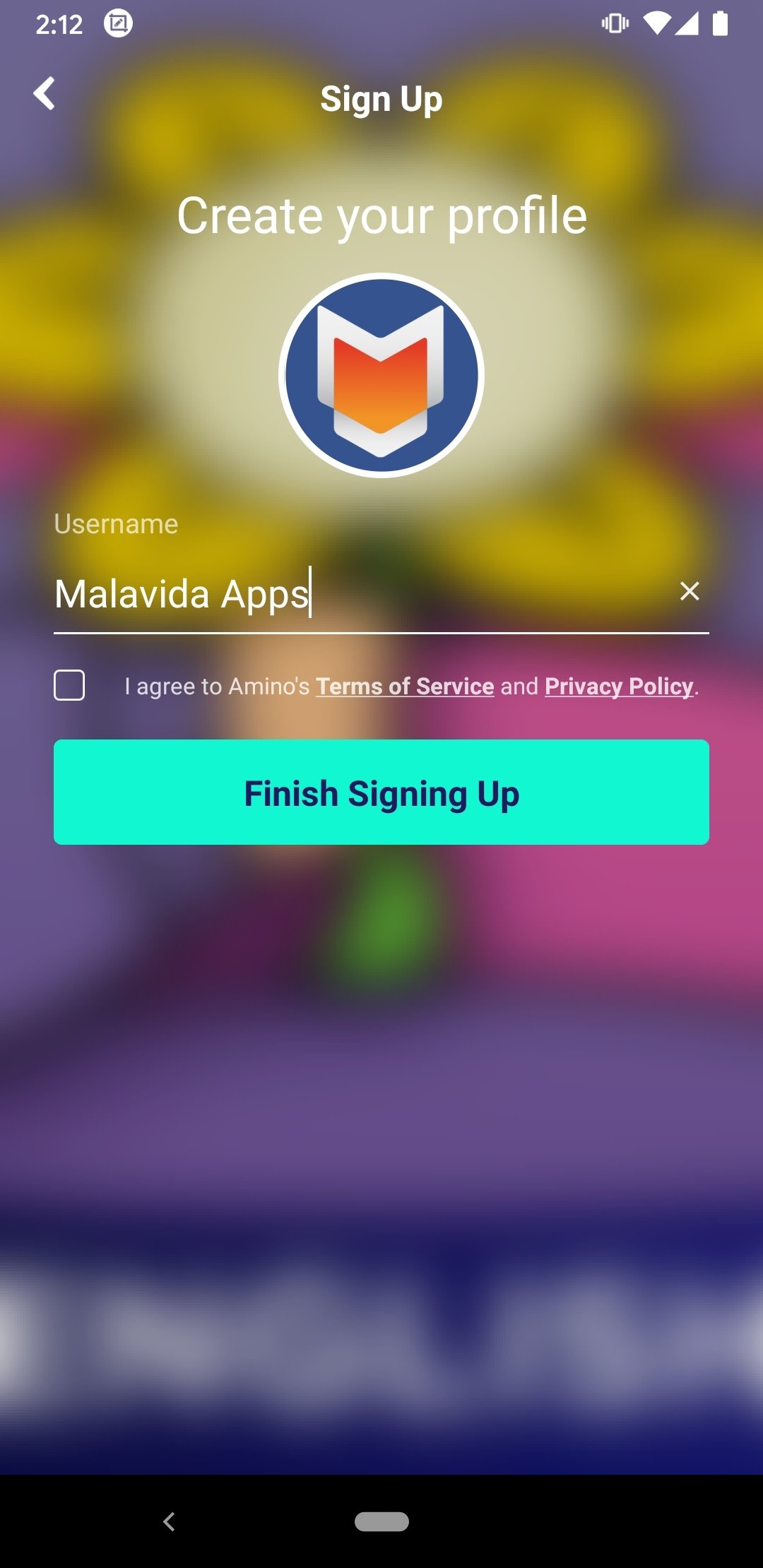Go back using the top arrow

point(45,94)
